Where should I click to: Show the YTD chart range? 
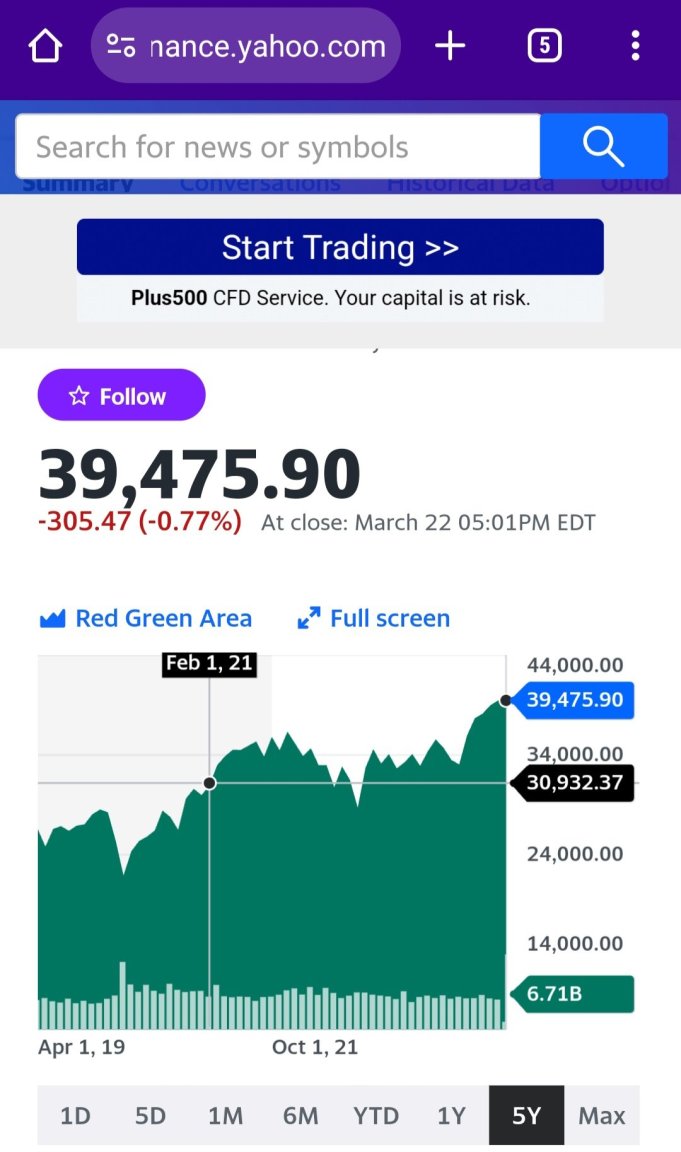pos(375,1116)
